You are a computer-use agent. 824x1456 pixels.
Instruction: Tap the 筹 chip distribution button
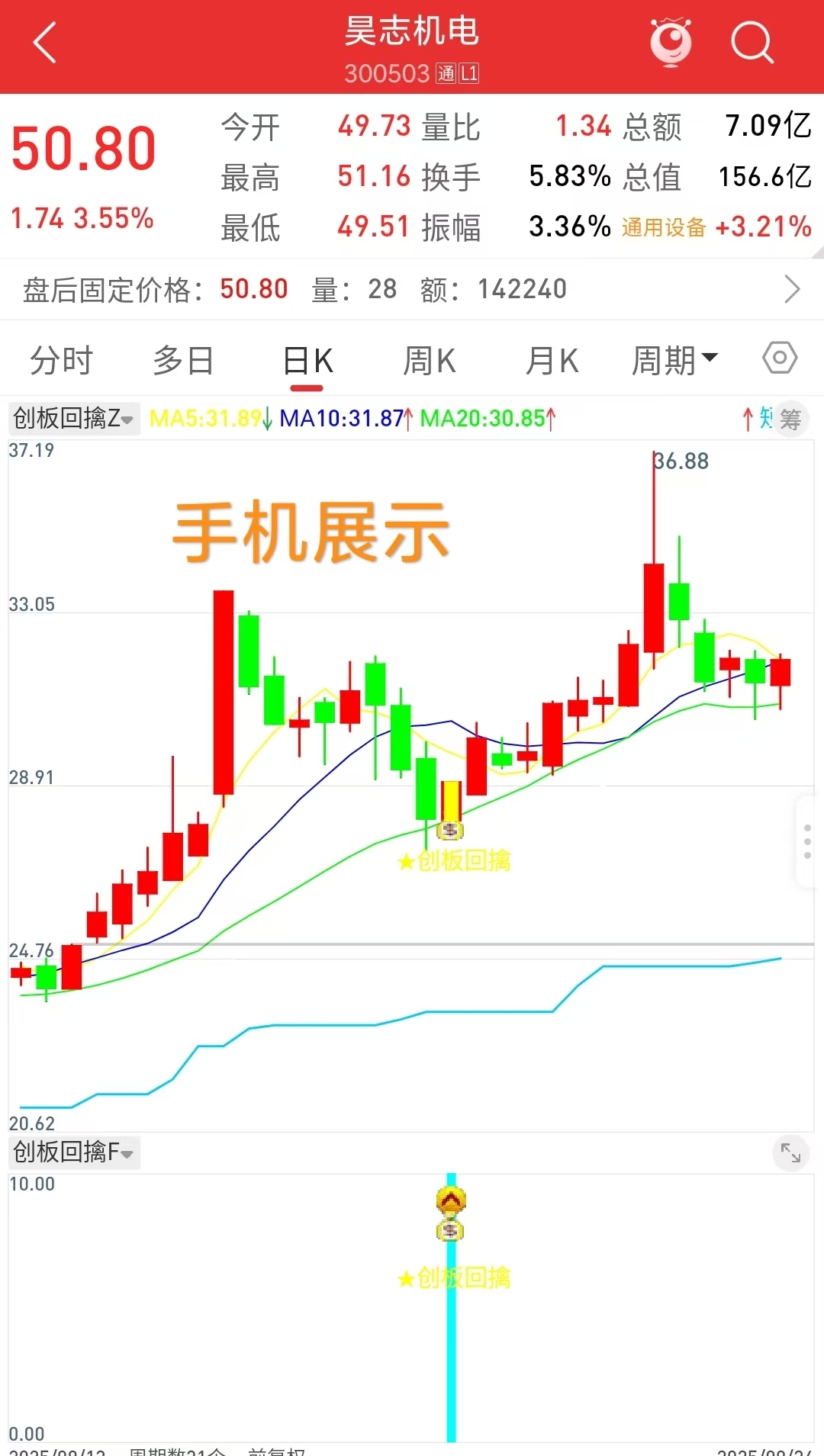pos(790,419)
